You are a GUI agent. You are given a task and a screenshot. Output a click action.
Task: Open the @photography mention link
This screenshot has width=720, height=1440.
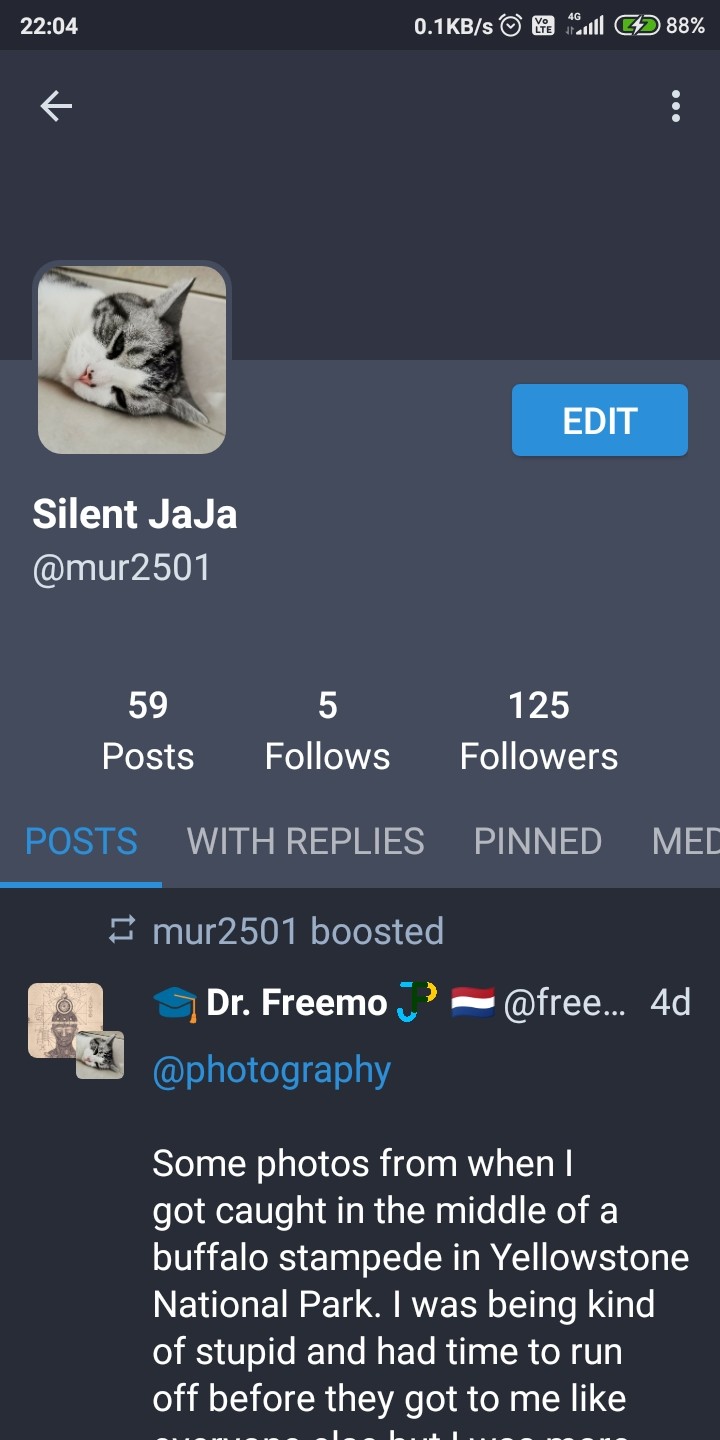coord(271,1070)
